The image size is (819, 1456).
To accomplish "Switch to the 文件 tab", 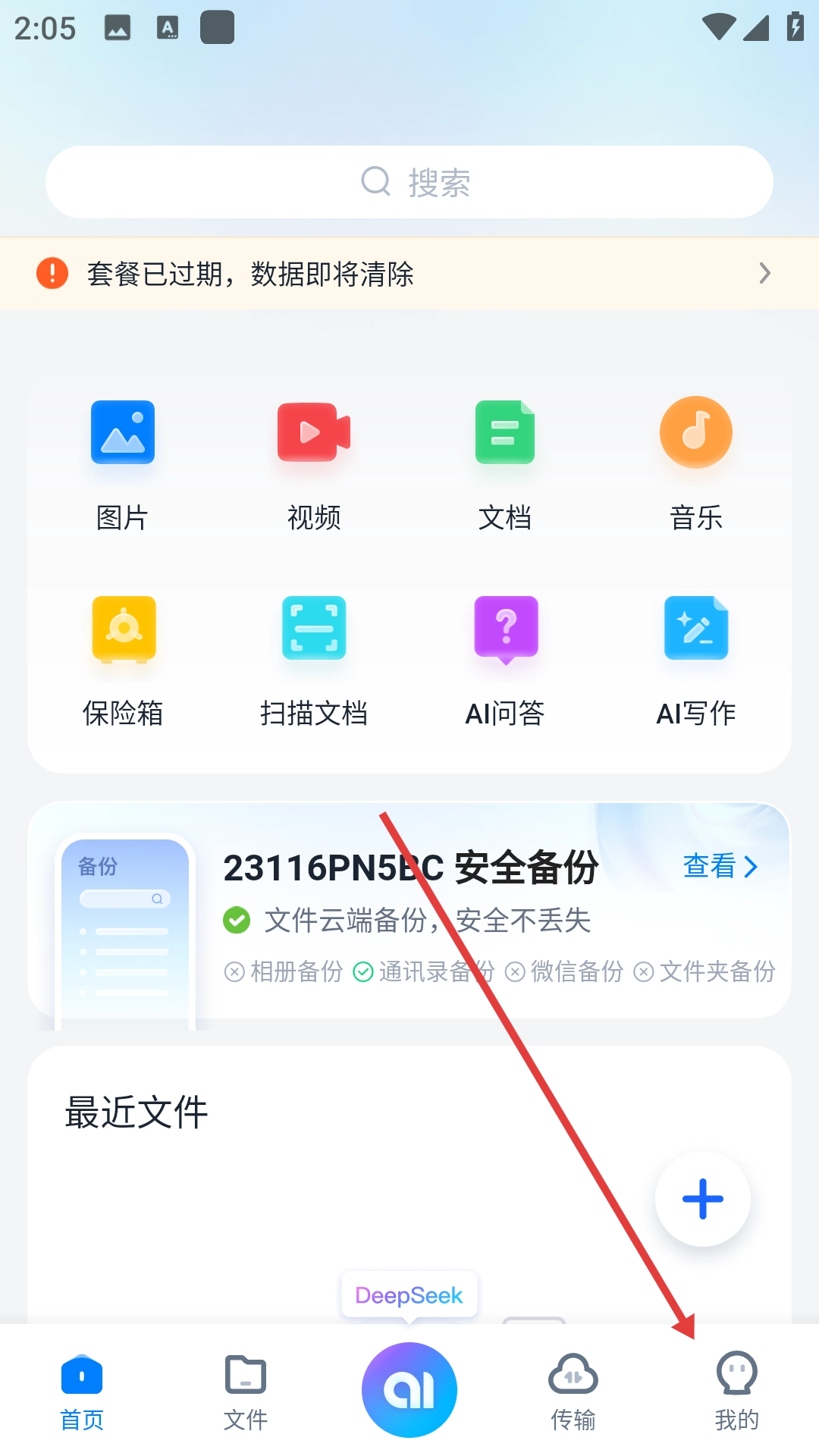I will click(x=246, y=1392).
